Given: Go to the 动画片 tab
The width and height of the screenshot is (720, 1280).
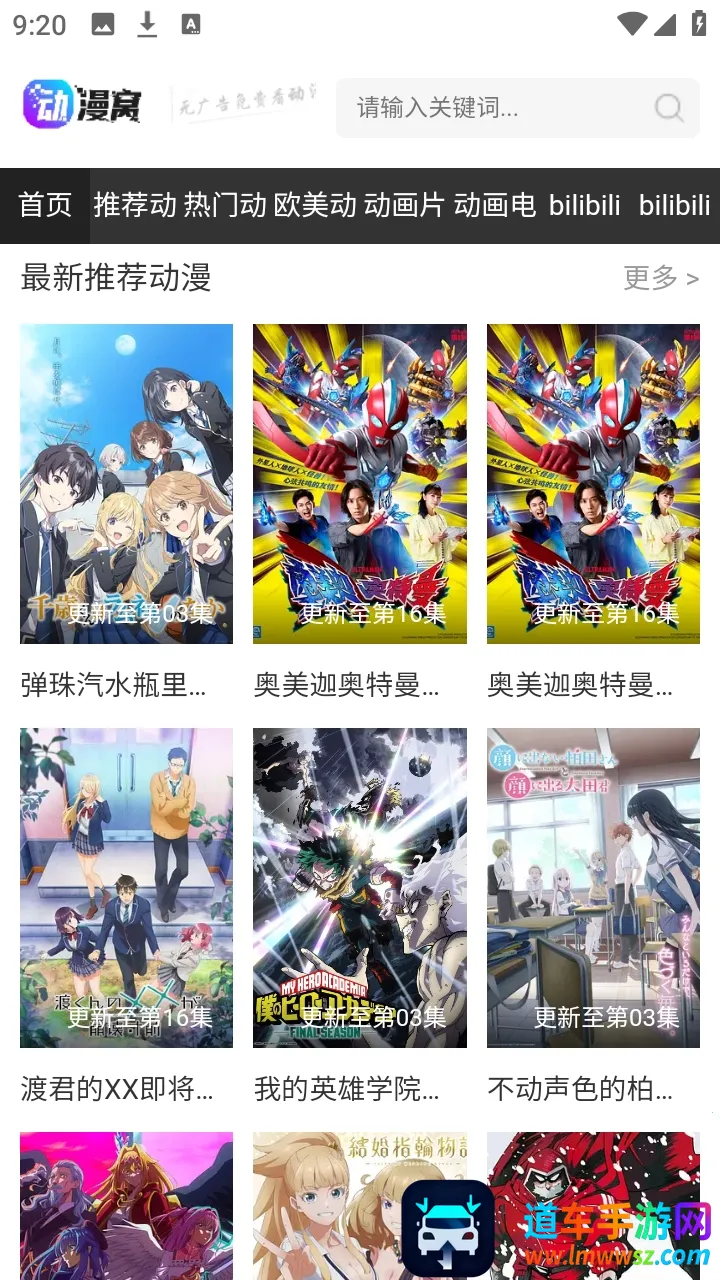Looking at the screenshot, I should point(404,205).
